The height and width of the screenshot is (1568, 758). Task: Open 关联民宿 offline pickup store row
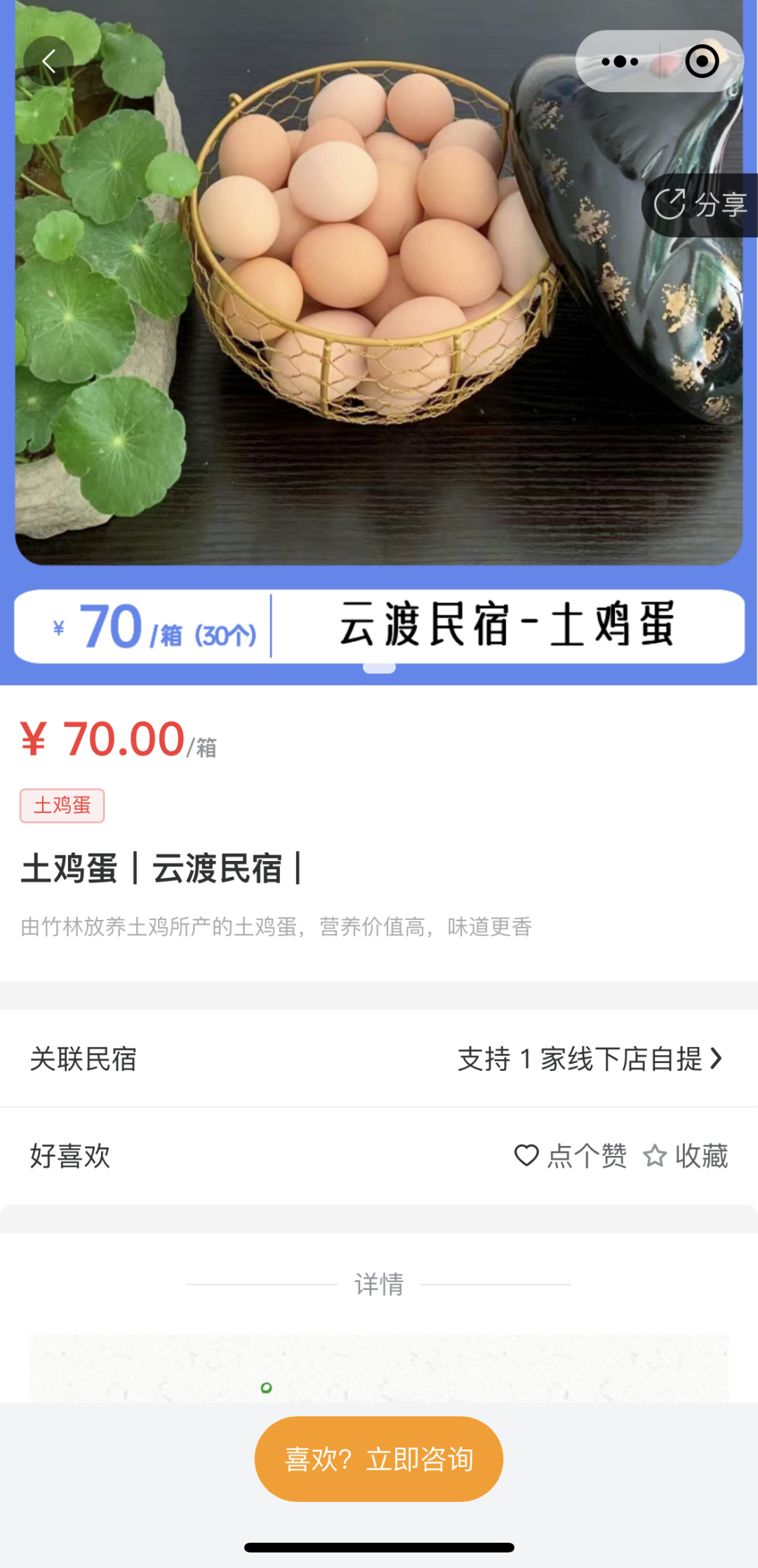pyautogui.click(x=379, y=1059)
